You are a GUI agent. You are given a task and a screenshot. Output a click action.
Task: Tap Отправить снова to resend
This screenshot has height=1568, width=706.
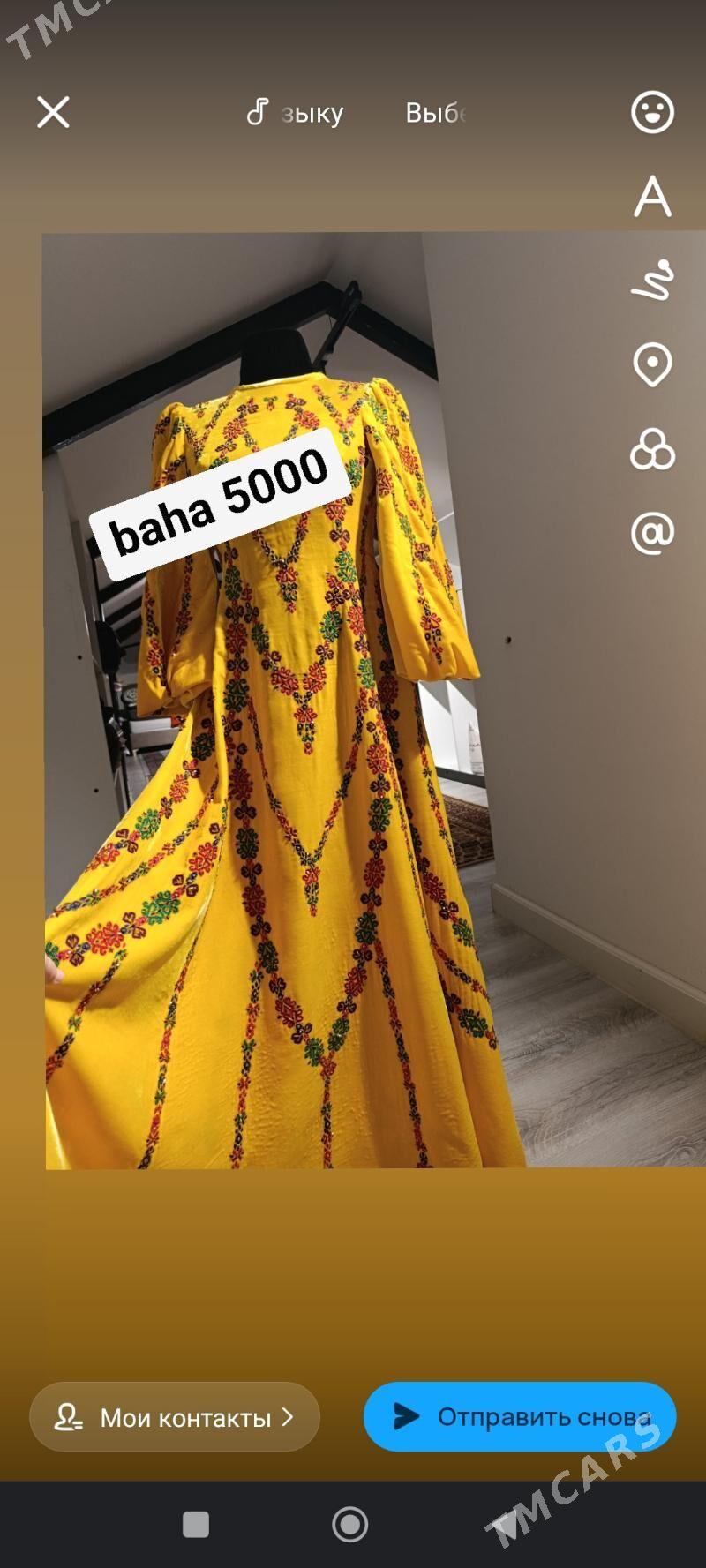[520, 1417]
